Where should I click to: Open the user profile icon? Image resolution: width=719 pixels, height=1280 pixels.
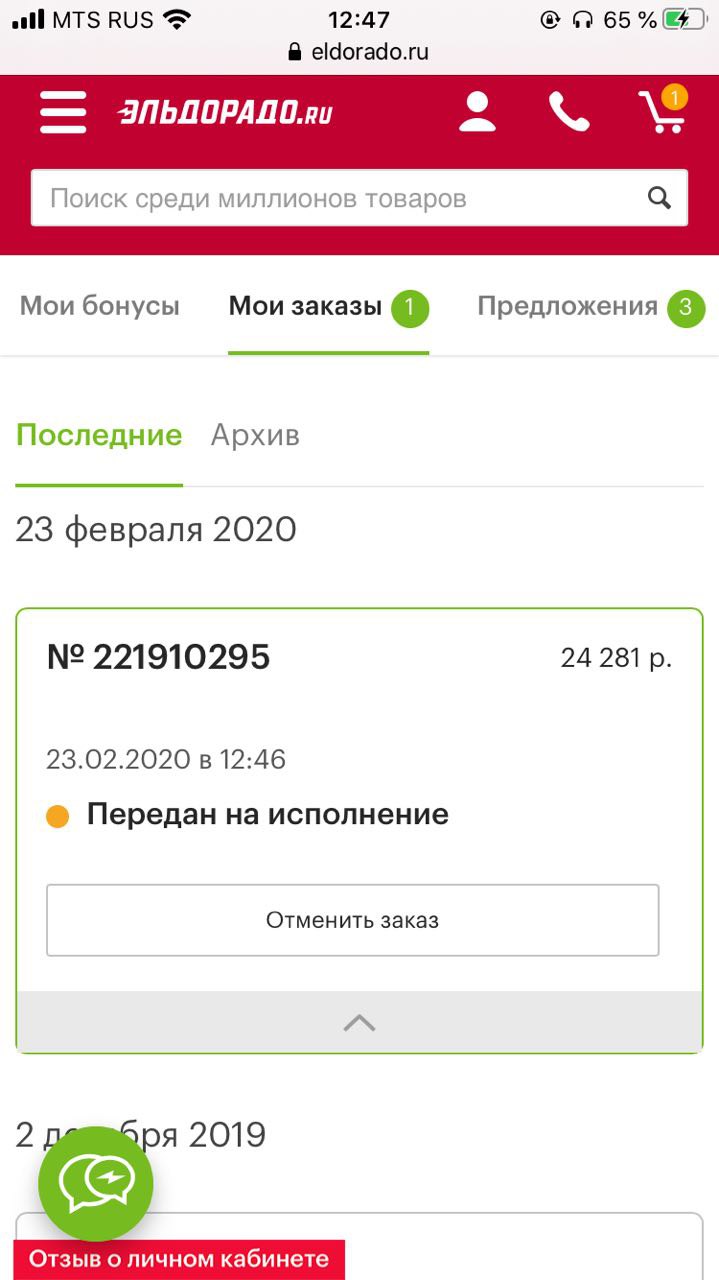[x=477, y=112]
